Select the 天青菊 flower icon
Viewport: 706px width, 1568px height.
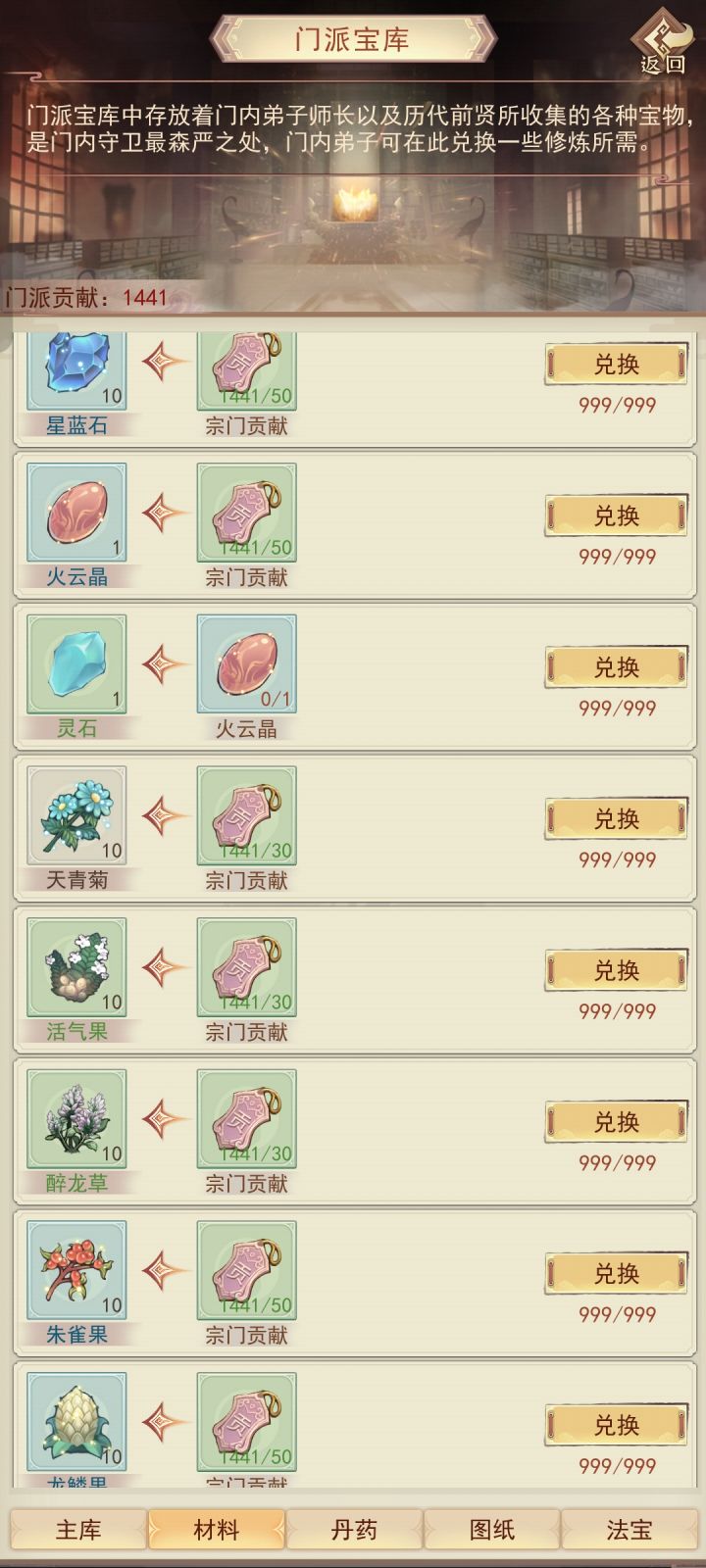coord(76,816)
